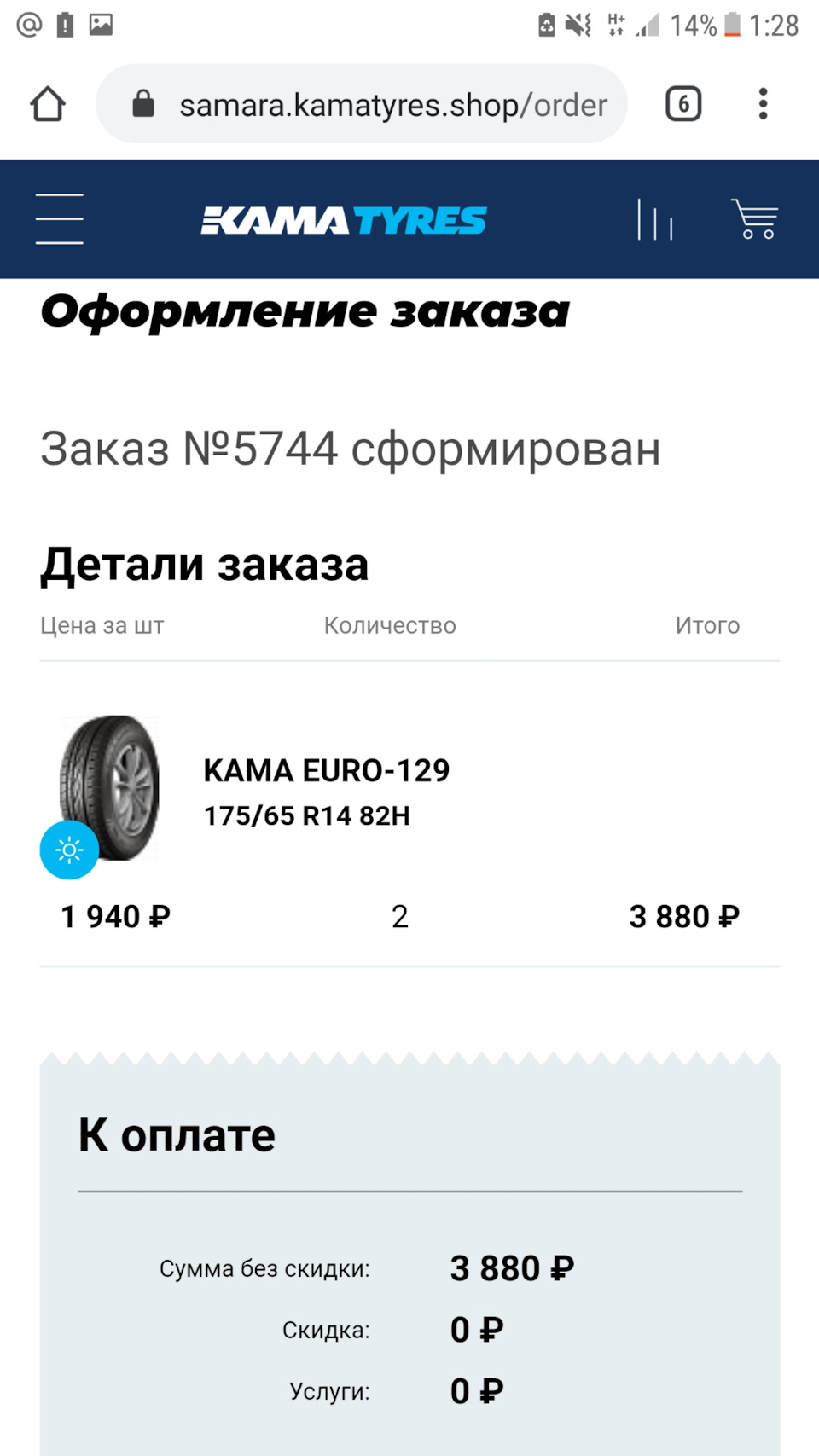This screenshot has height=1456, width=819.
Task: Open the browser overflow menu
Action: click(764, 104)
